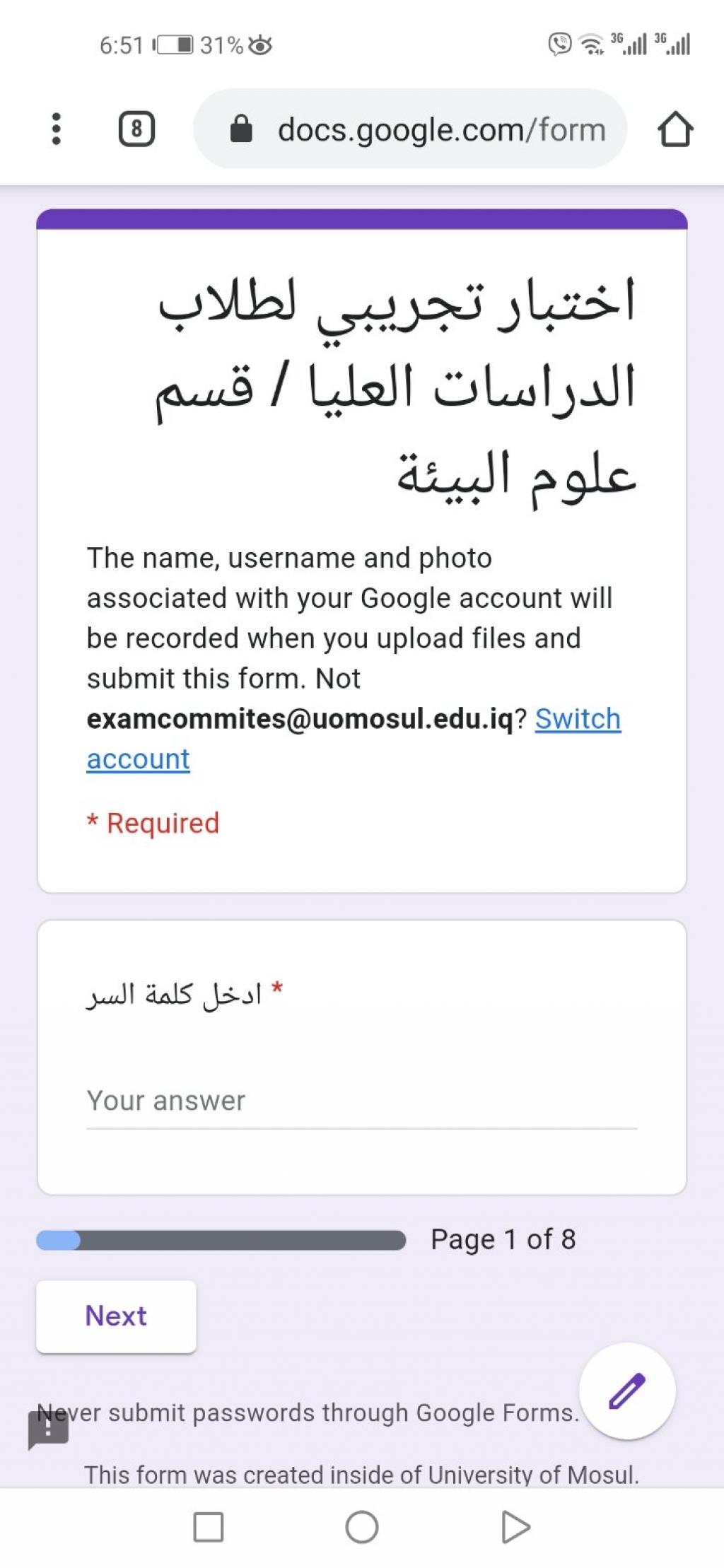Tap the purple pencil edit button
The width and height of the screenshot is (724, 1568).
(627, 1391)
